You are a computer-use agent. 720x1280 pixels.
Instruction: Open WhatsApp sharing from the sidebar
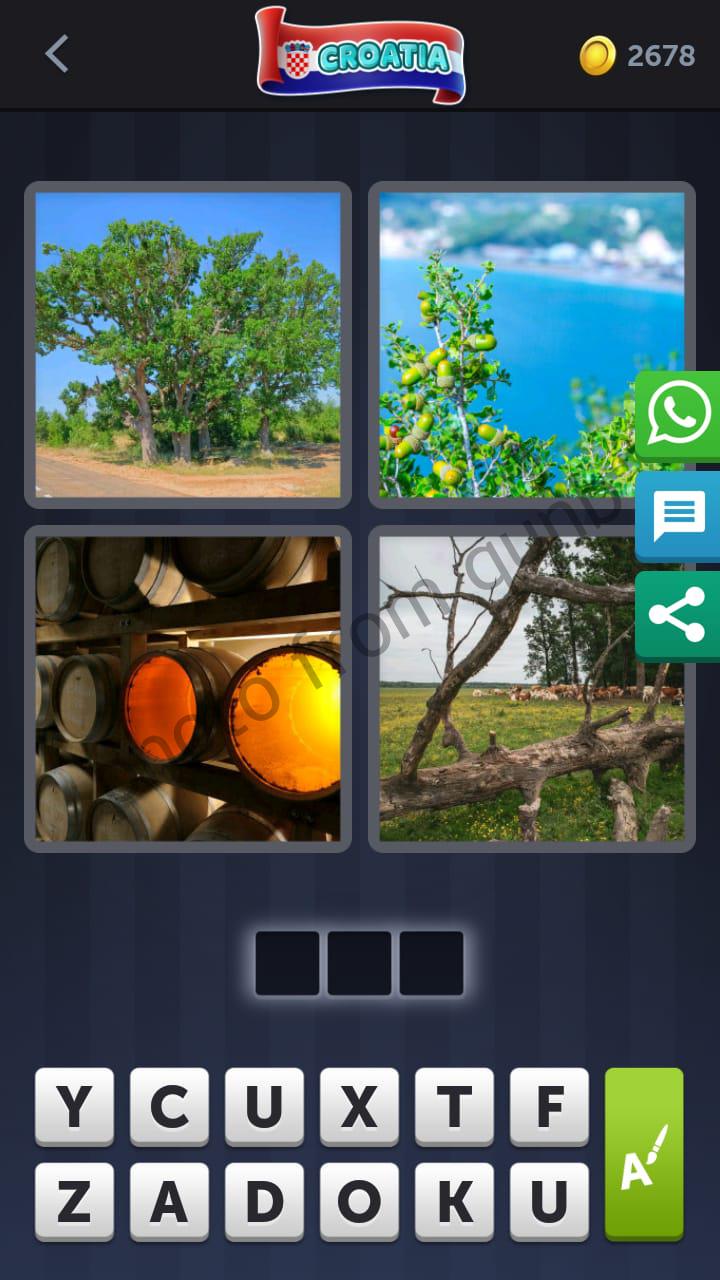click(x=678, y=410)
